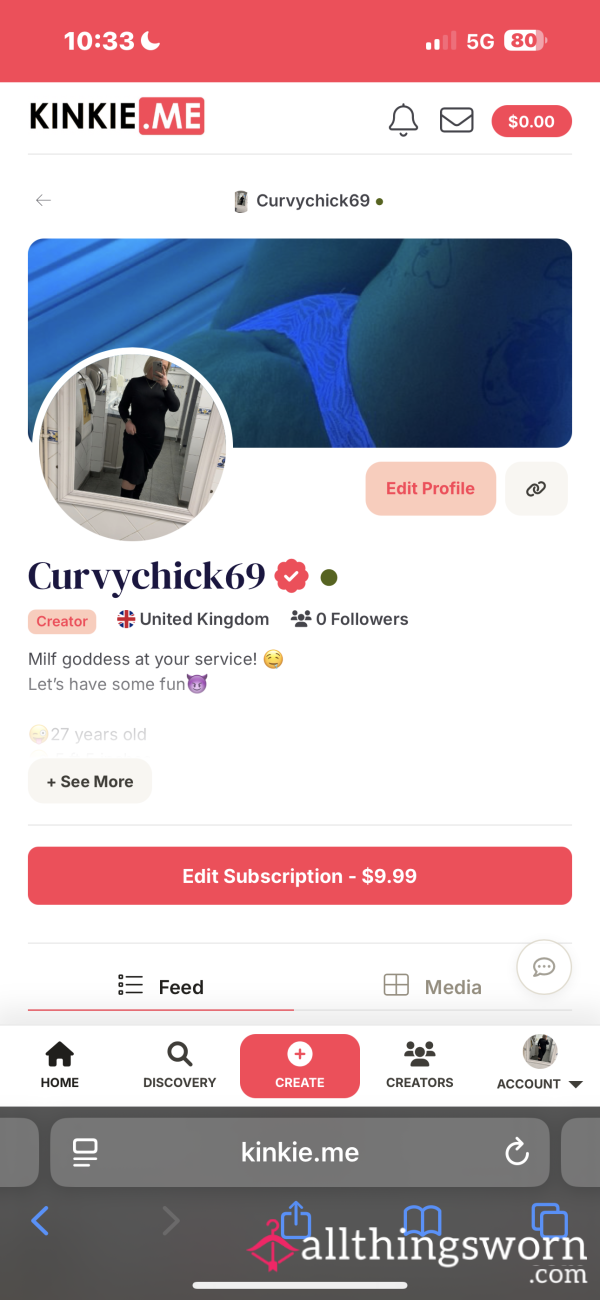Open the Account dropdown menu
The height and width of the screenshot is (1300, 600).
coord(540,1066)
